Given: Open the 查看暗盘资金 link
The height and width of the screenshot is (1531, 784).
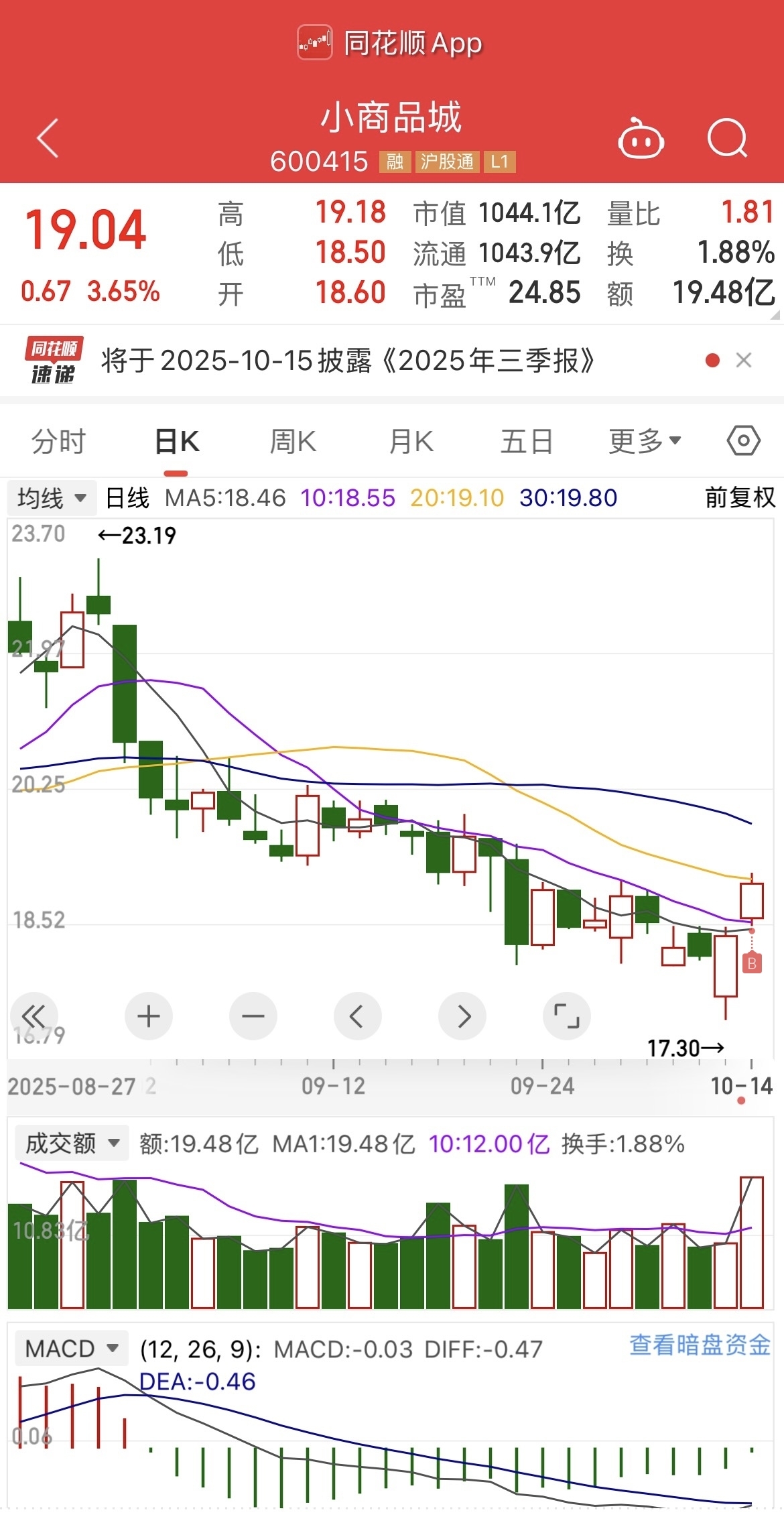Looking at the screenshot, I should click(700, 1345).
